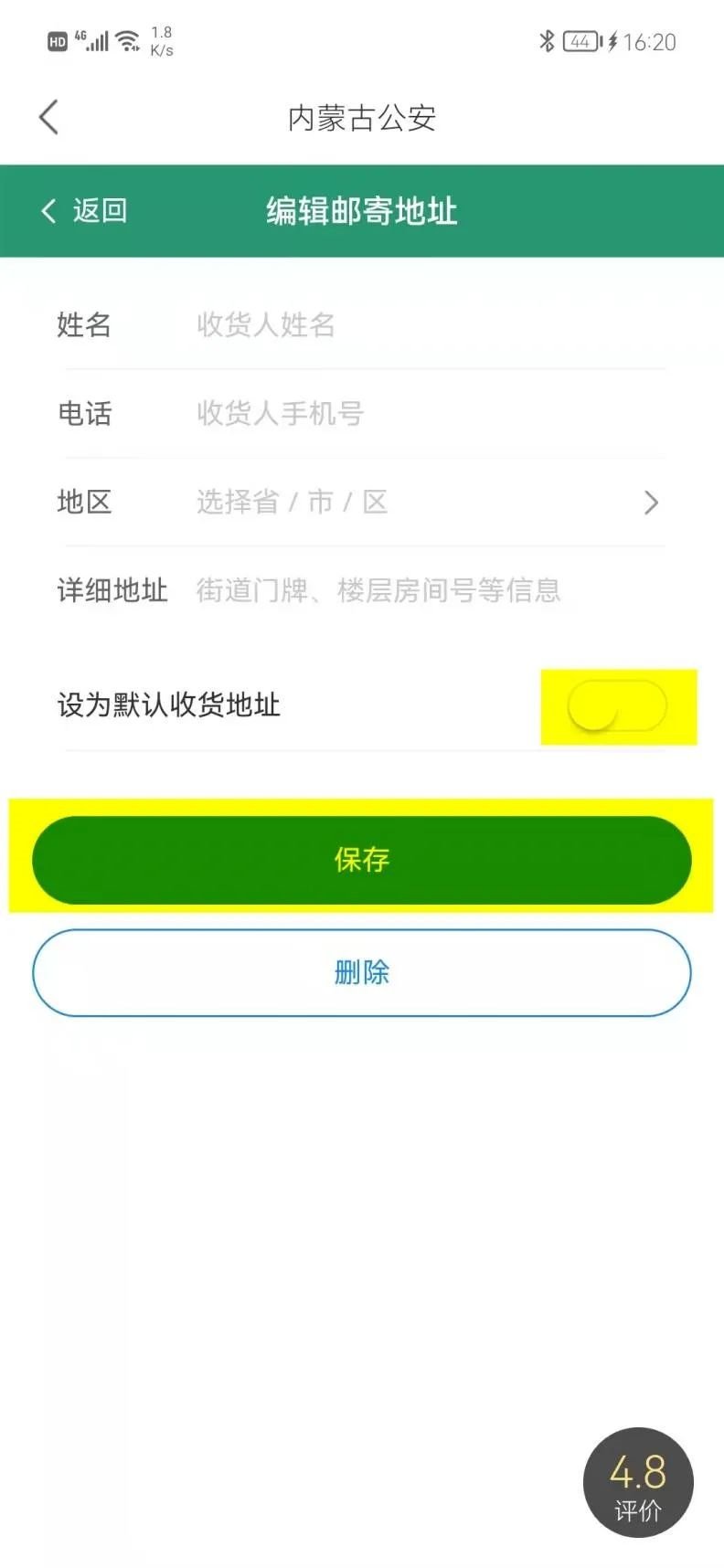
Task: Open the 选择省/市/区 region picker
Action: click(x=421, y=502)
